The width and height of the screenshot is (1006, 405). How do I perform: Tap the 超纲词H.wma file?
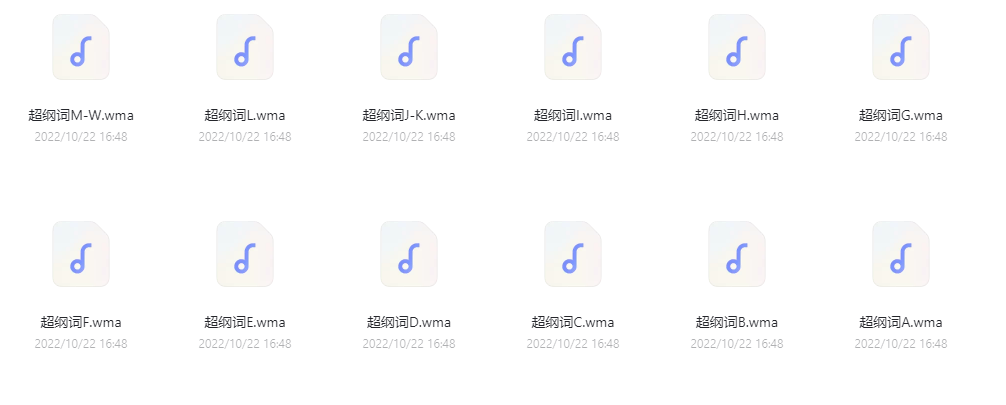coord(737,48)
